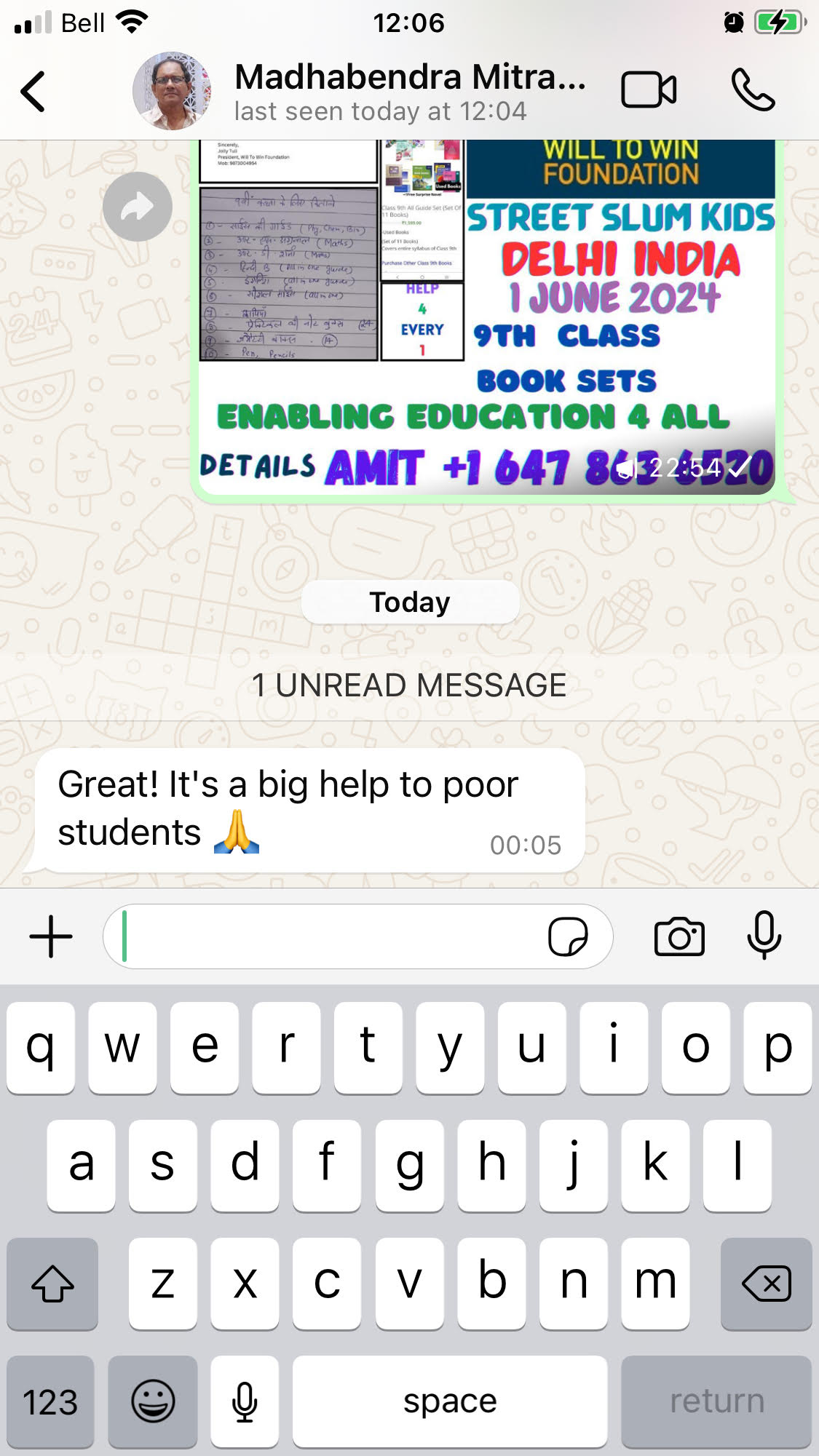Open the sticker picker
819x1456 pixels.
point(568,936)
